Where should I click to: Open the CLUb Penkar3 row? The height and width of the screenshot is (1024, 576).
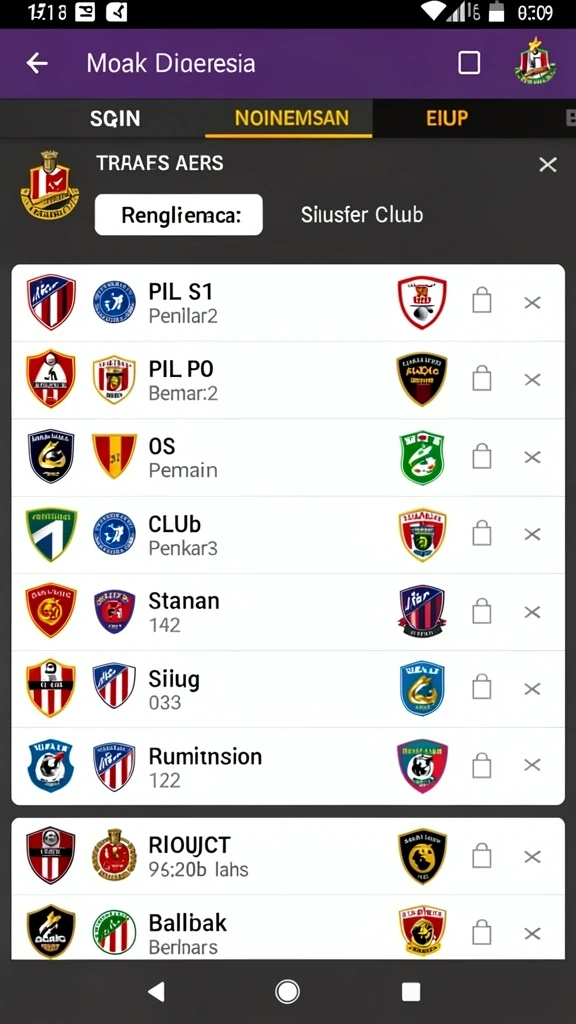coord(288,535)
